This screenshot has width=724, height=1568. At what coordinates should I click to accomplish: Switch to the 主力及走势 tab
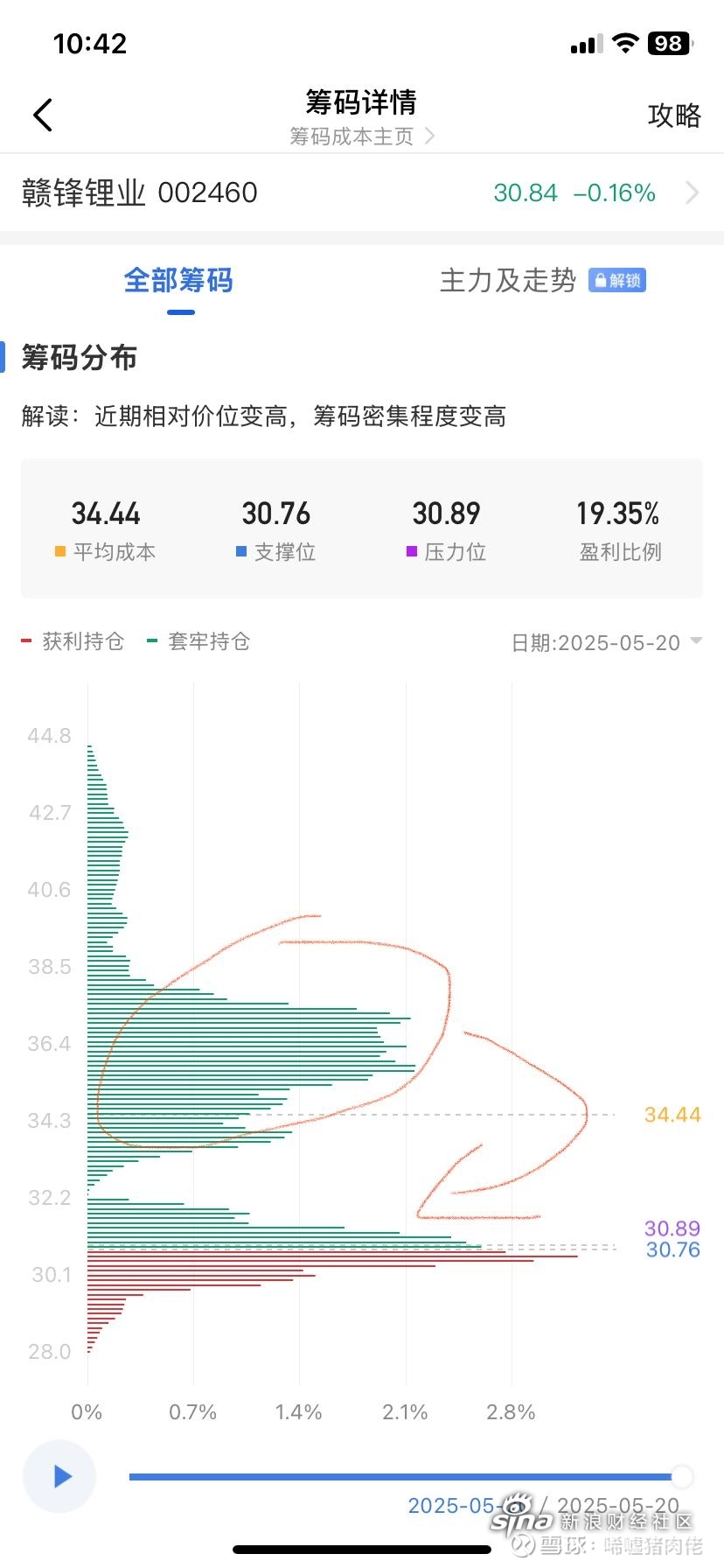542,280
